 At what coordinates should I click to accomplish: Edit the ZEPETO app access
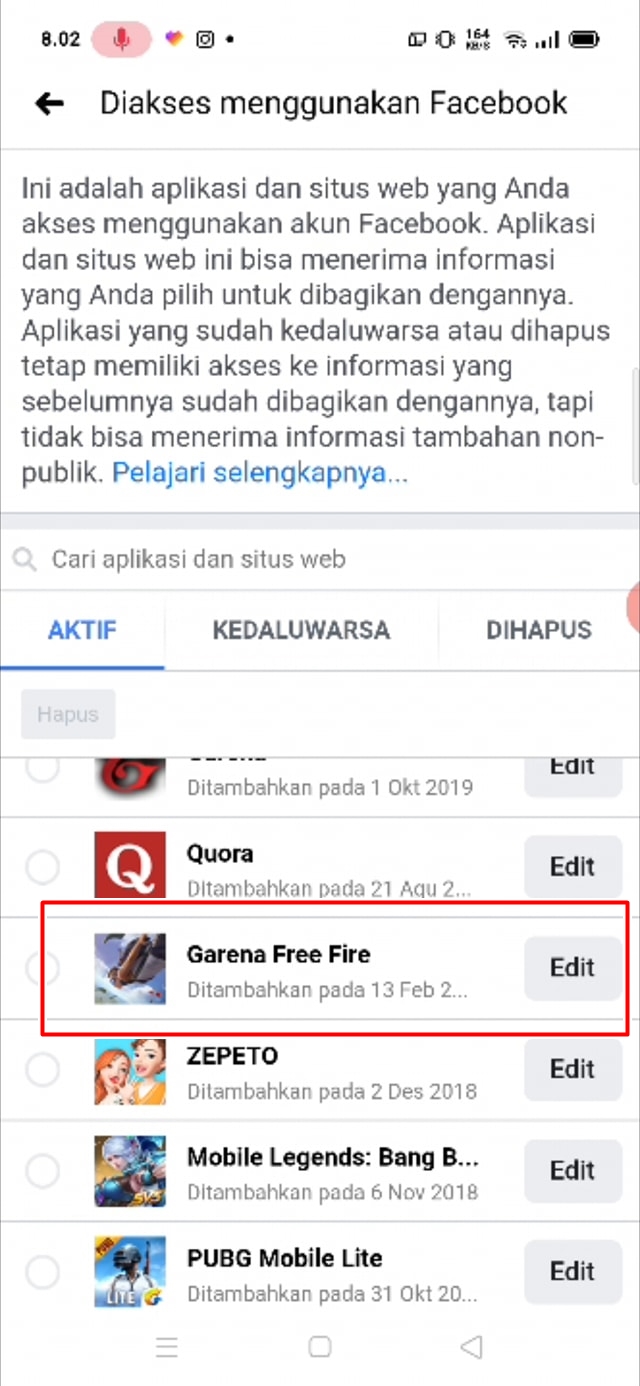click(x=572, y=1069)
